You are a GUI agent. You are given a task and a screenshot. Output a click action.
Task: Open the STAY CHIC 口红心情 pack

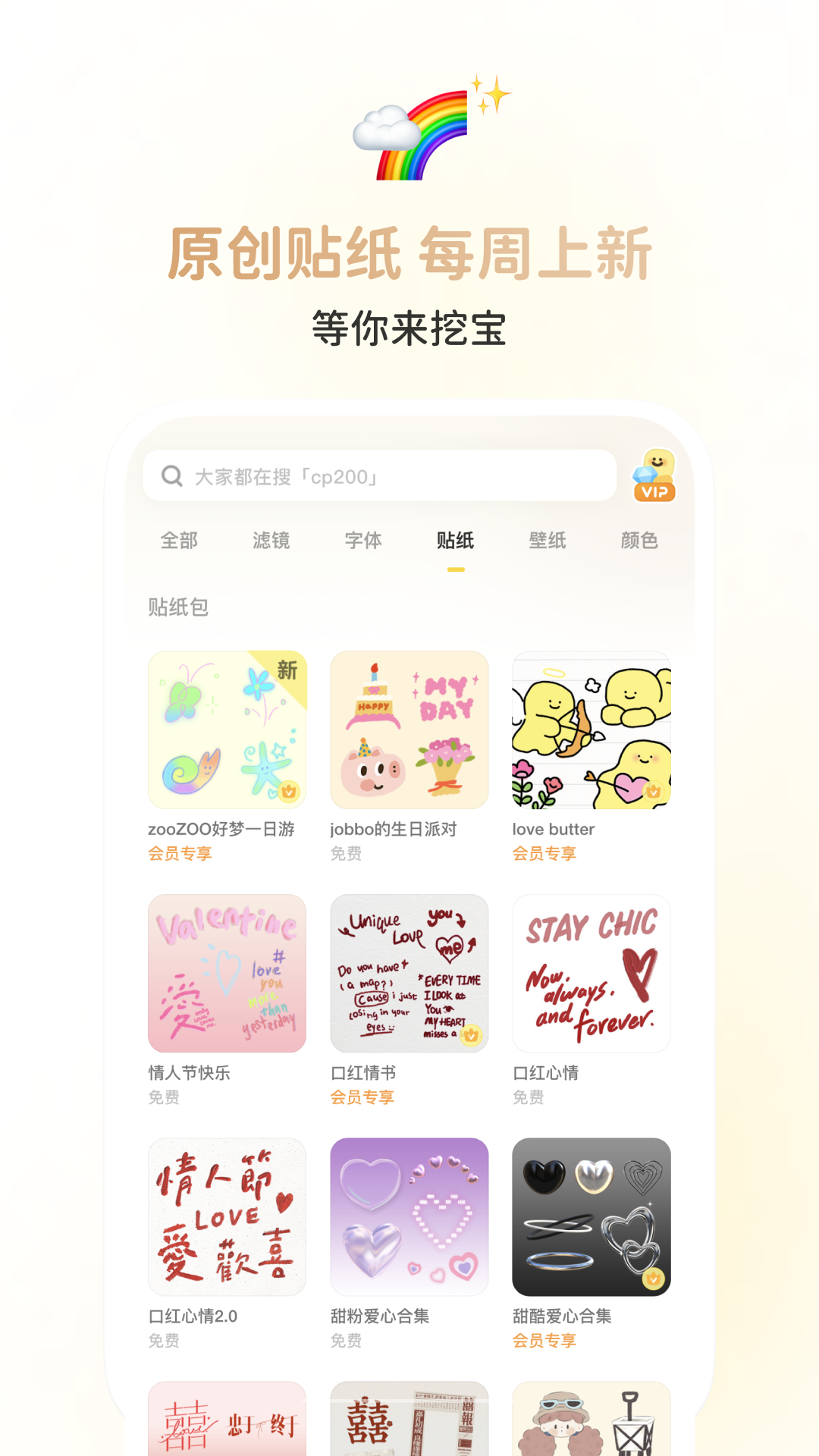[x=591, y=973]
